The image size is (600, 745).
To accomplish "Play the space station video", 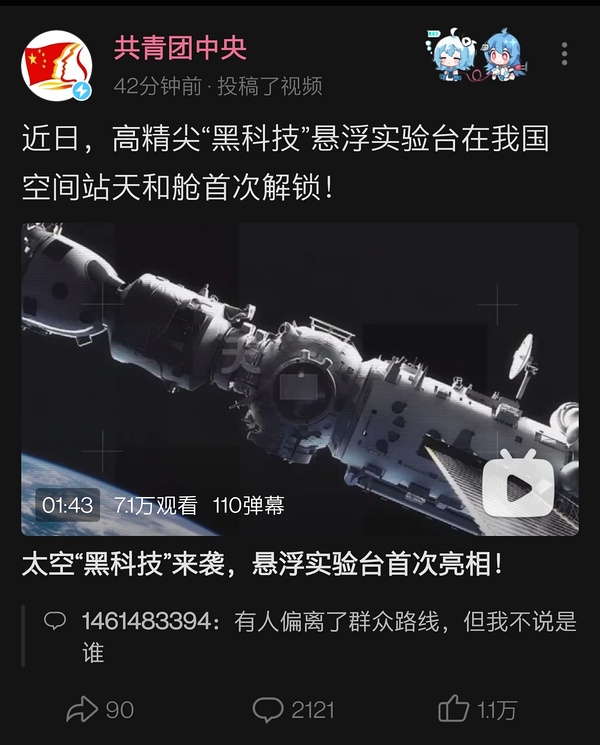I will (300, 378).
